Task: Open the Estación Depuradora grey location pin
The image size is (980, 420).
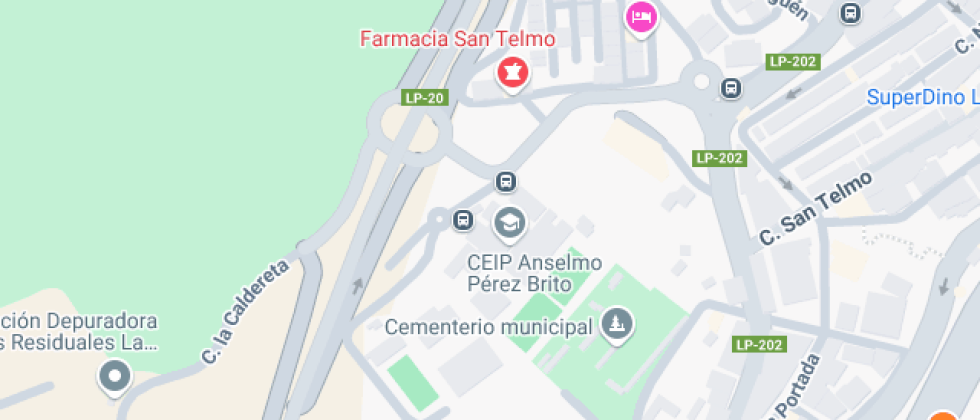Action: pos(115,377)
